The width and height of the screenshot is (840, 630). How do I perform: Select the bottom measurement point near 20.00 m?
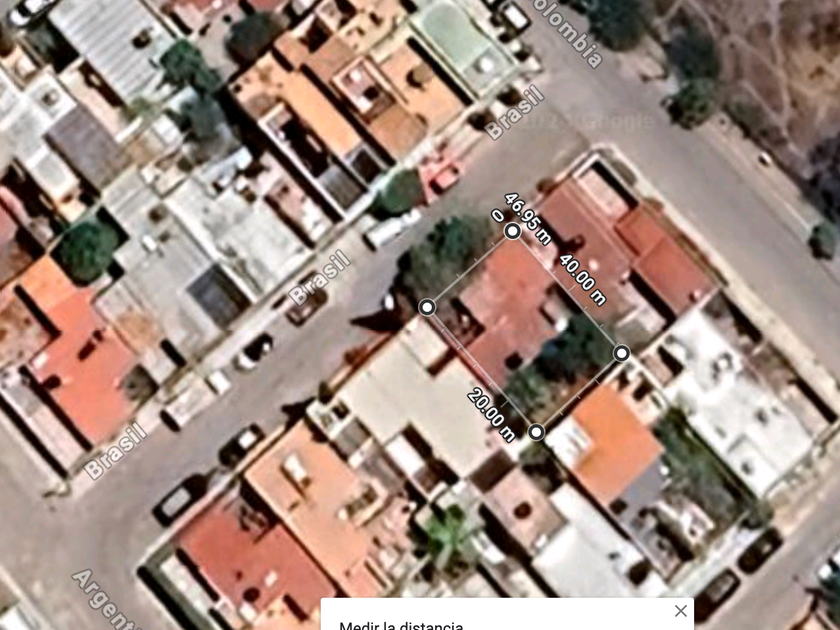(x=537, y=432)
